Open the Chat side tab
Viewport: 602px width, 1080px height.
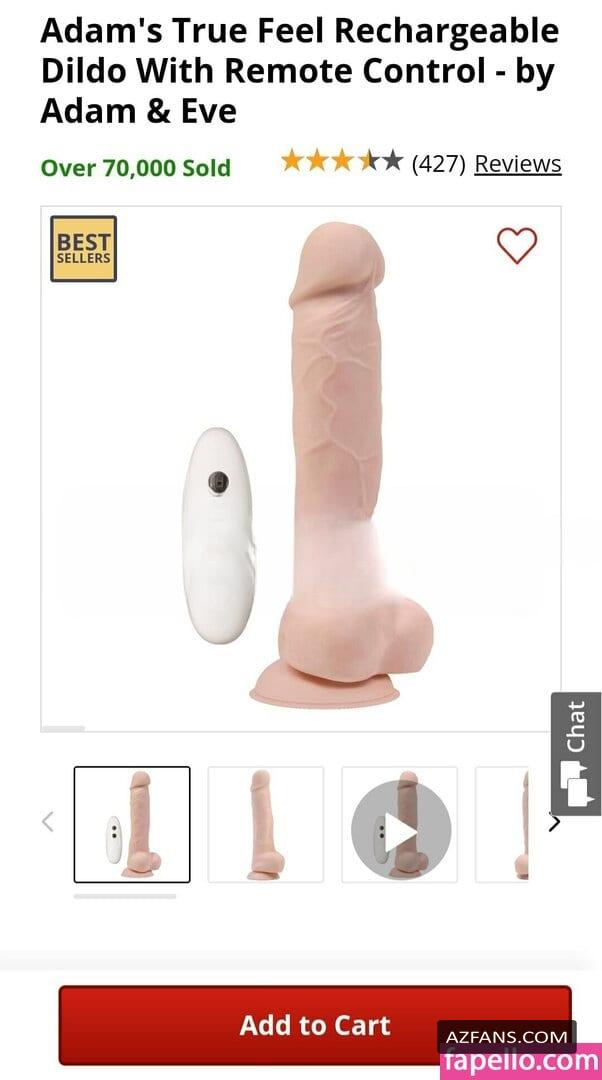[x=576, y=754]
